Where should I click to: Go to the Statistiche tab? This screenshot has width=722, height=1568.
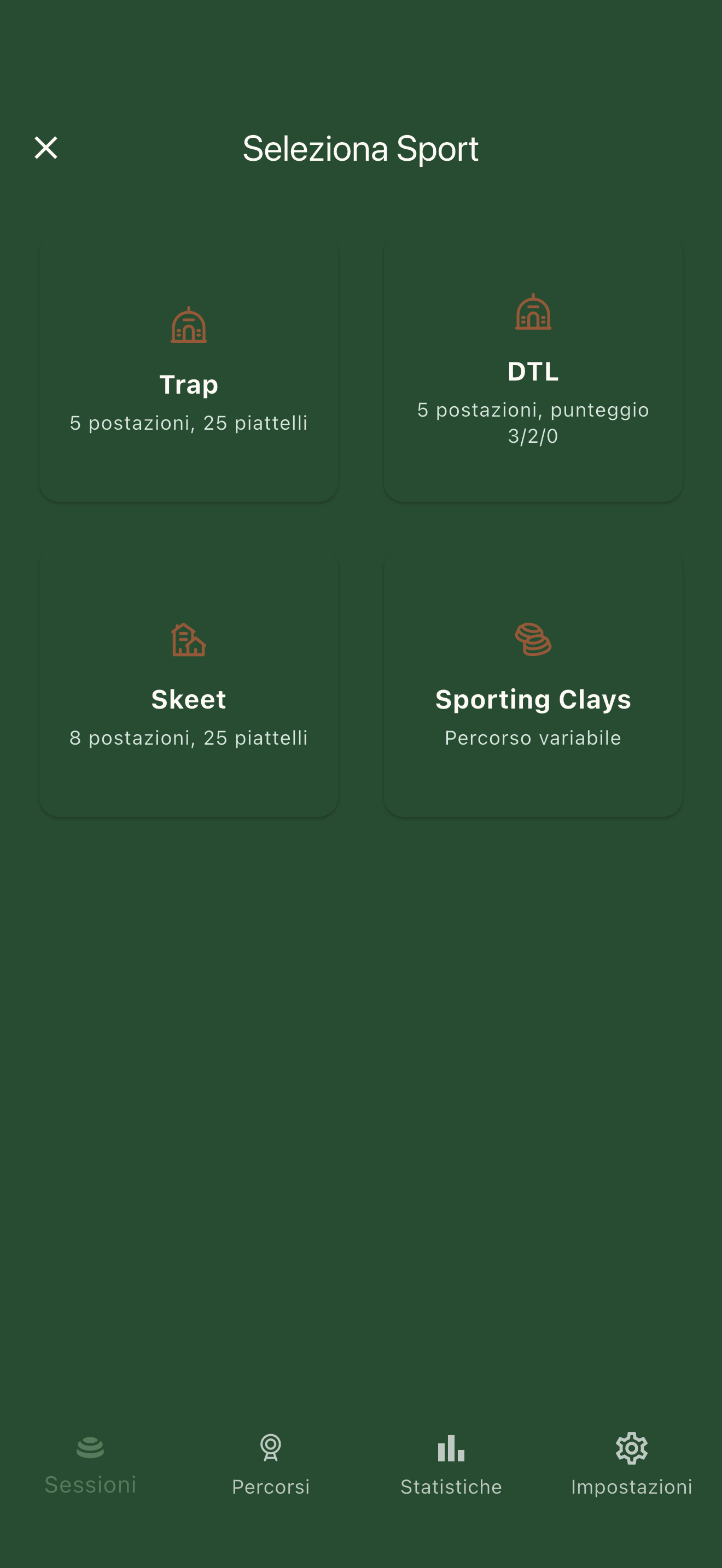pos(451,1465)
